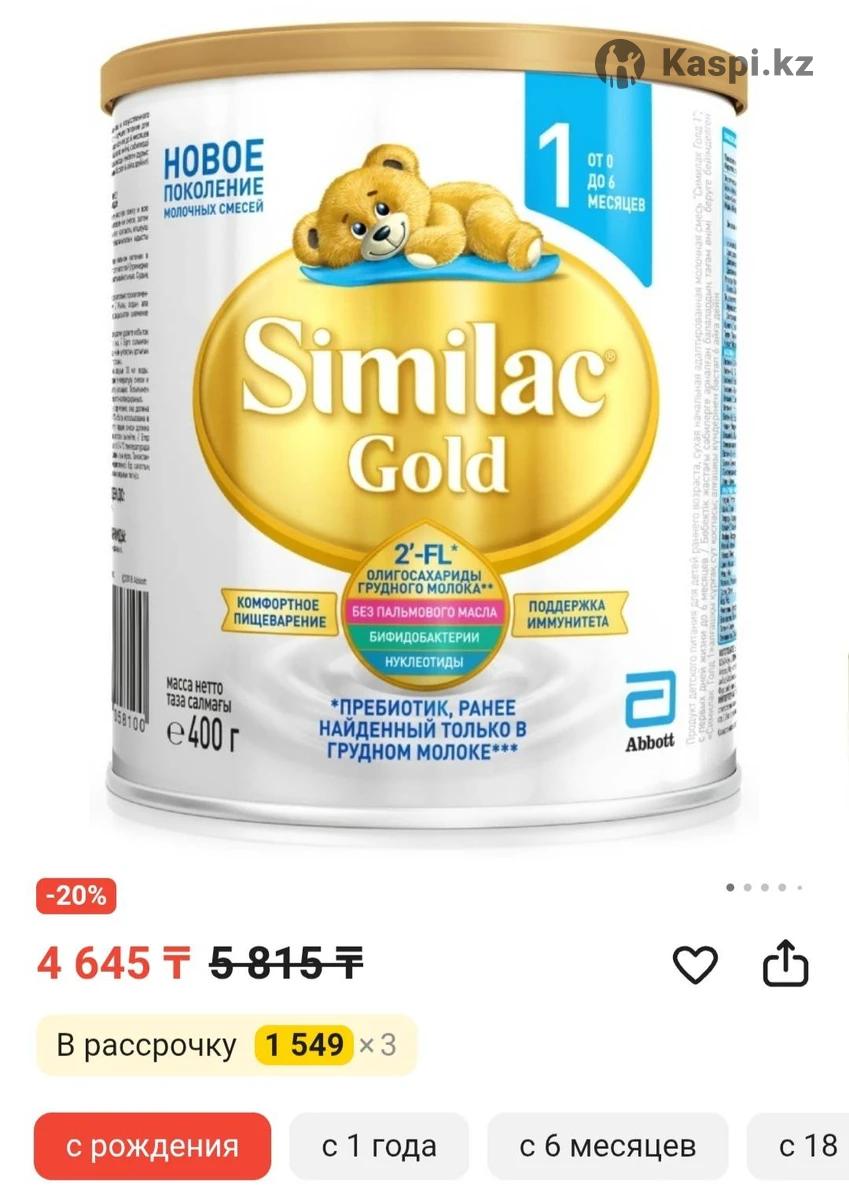Share this product listing

[x=785, y=965]
